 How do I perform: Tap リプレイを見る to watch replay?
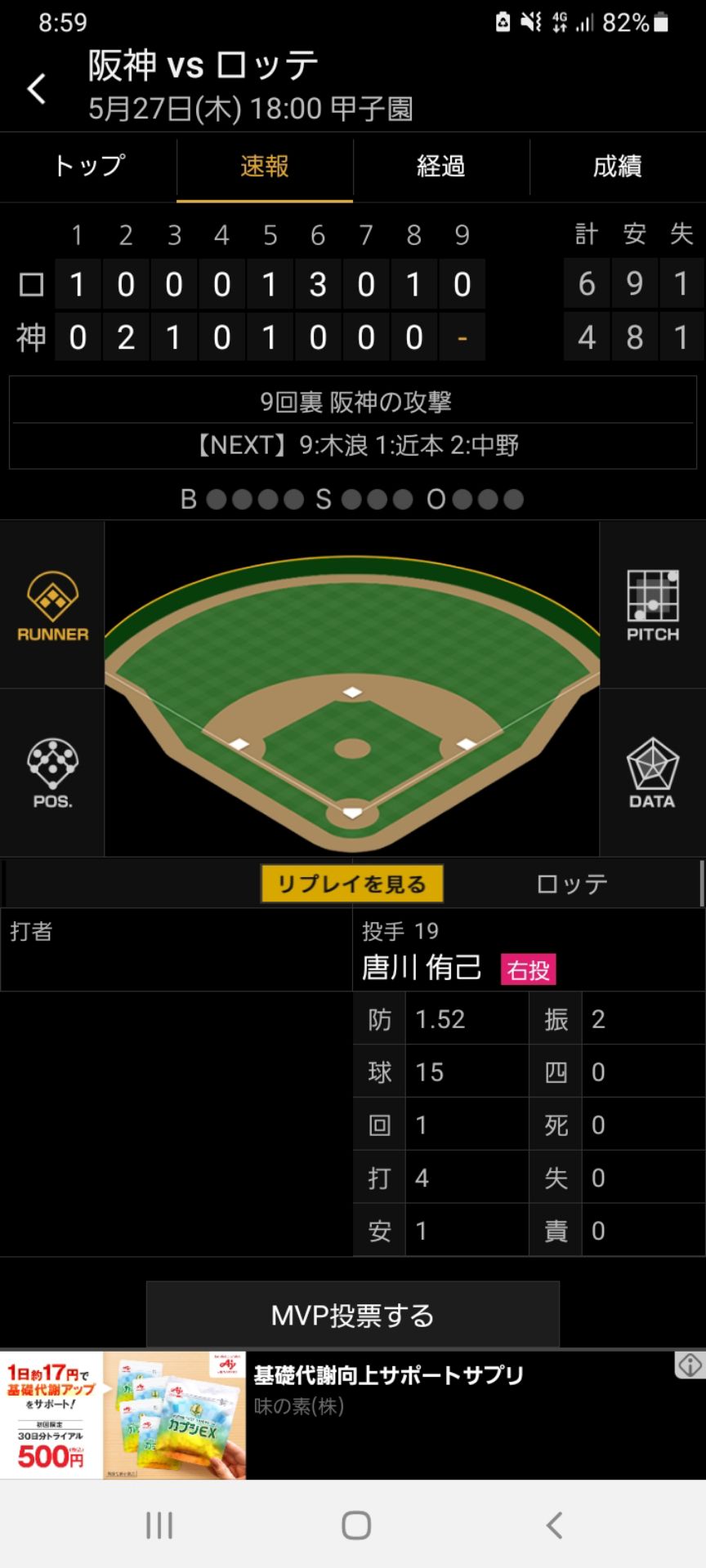coord(352,884)
